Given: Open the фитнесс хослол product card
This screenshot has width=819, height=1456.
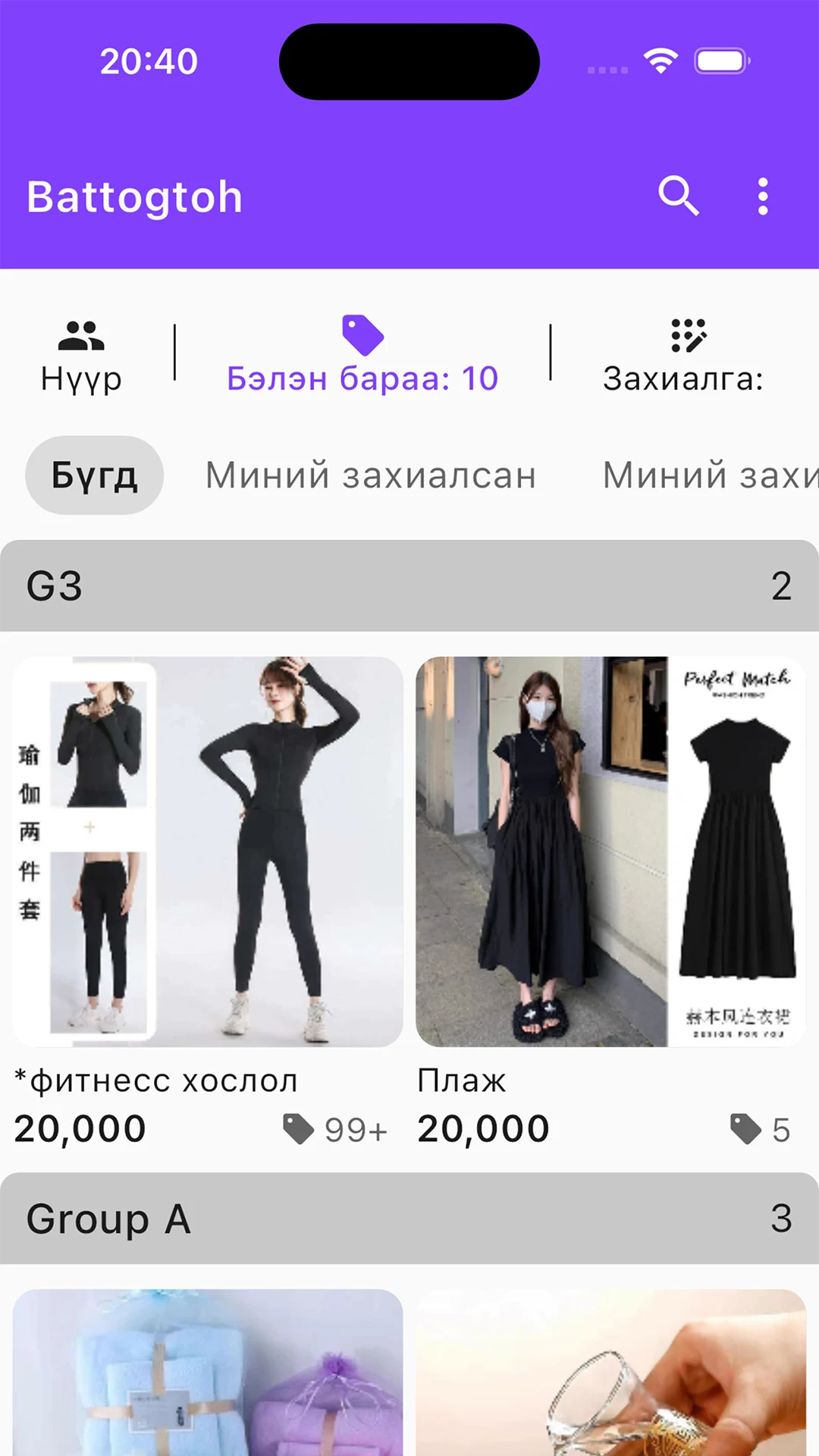Looking at the screenshot, I should click(208, 902).
